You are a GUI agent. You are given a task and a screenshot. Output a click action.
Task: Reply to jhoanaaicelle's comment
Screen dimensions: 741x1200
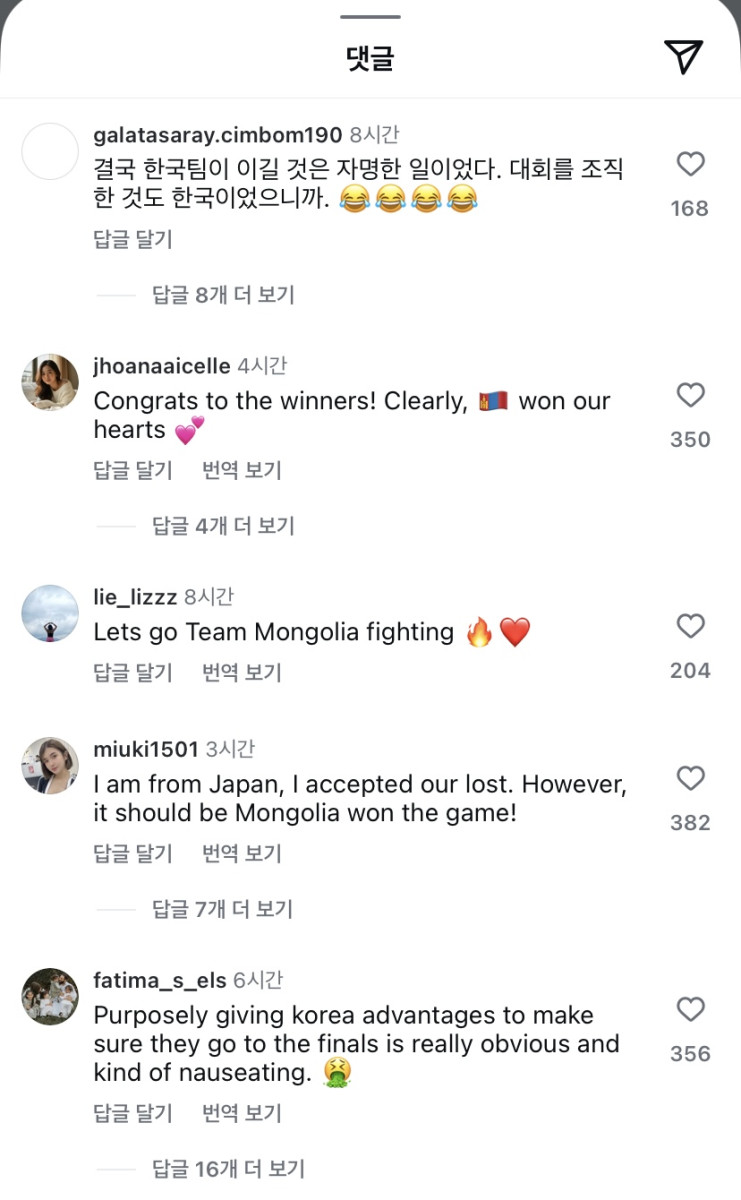133,470
